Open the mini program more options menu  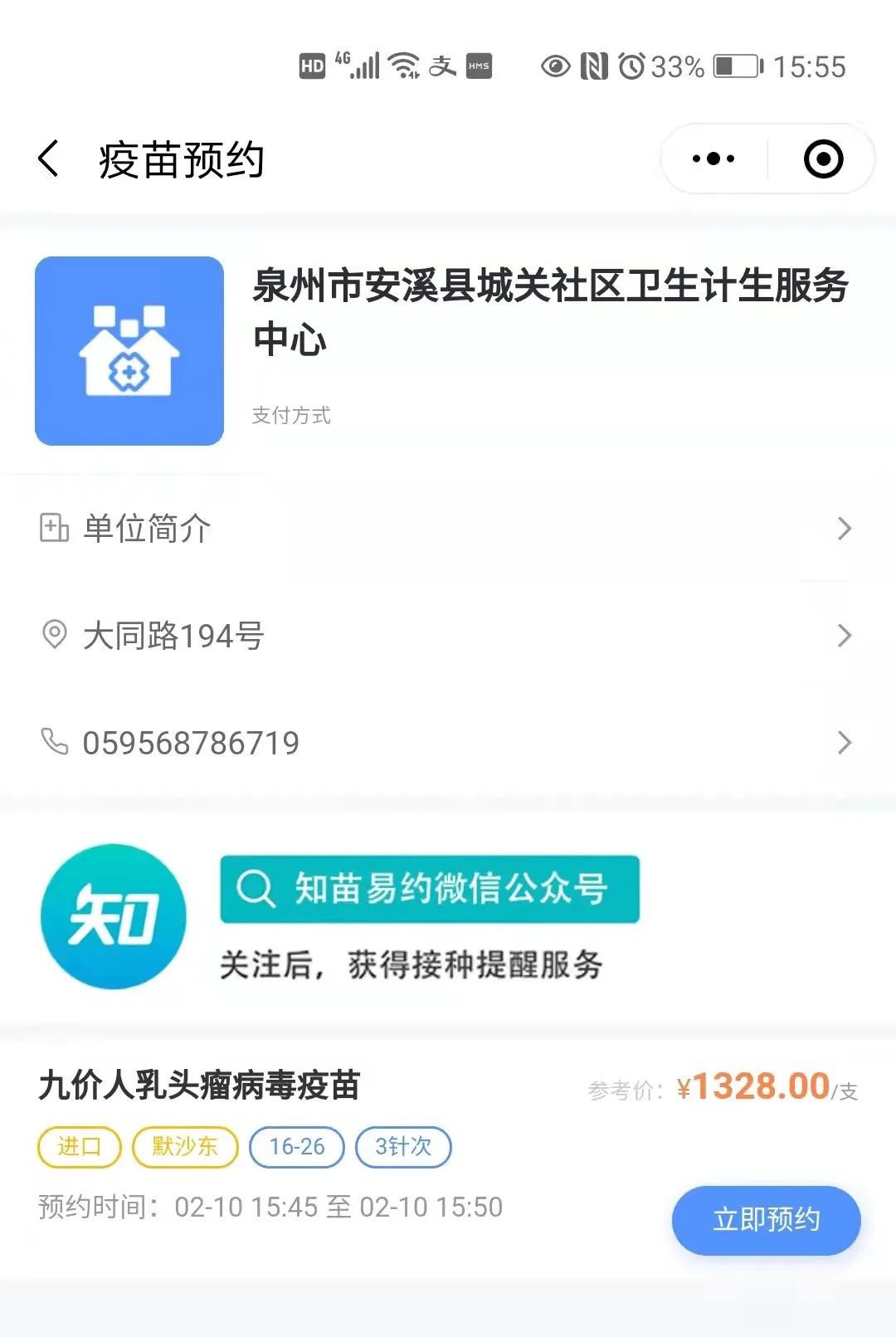coord(713,159)
